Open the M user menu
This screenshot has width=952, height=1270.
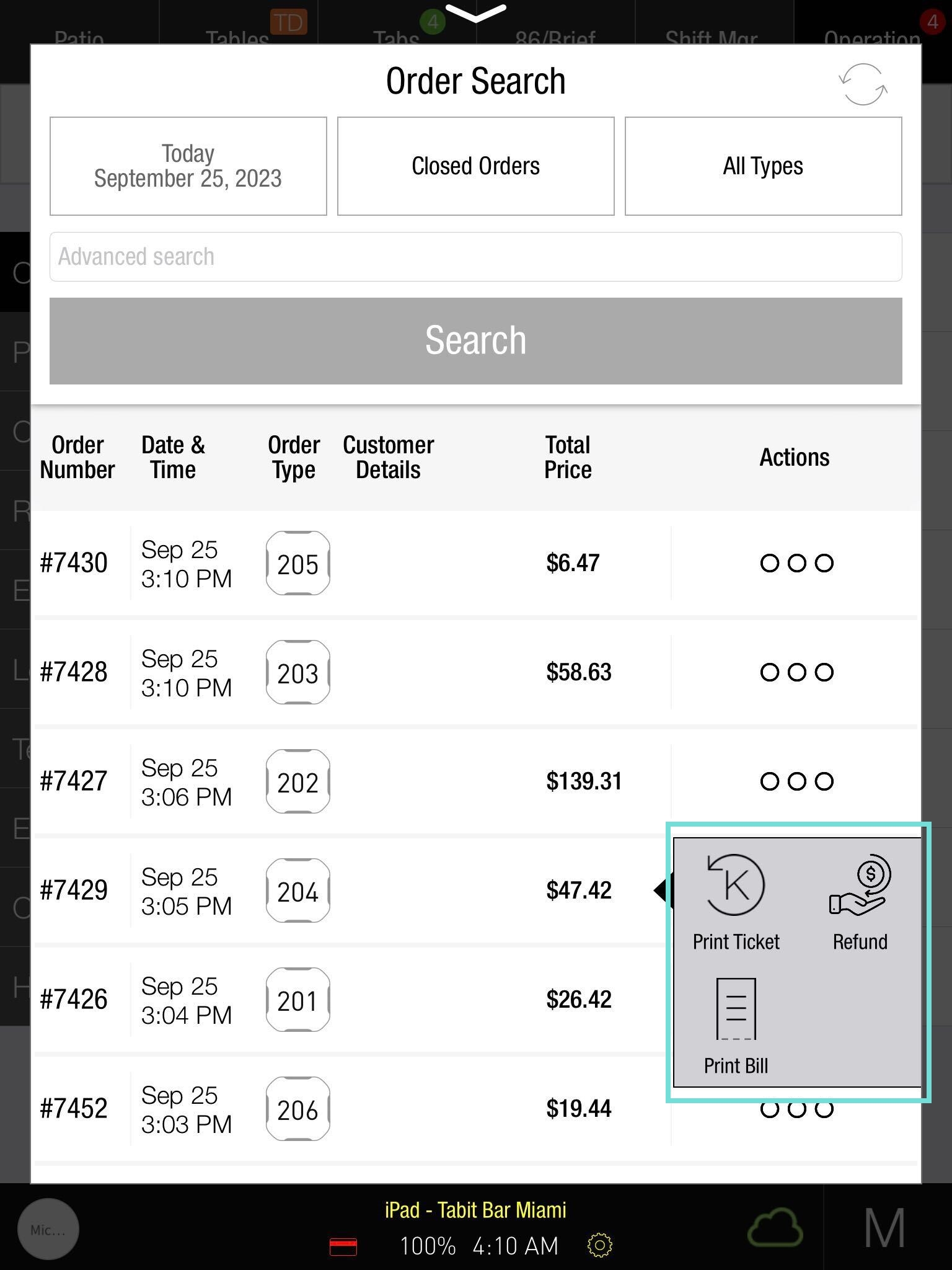pos(884,1228)
